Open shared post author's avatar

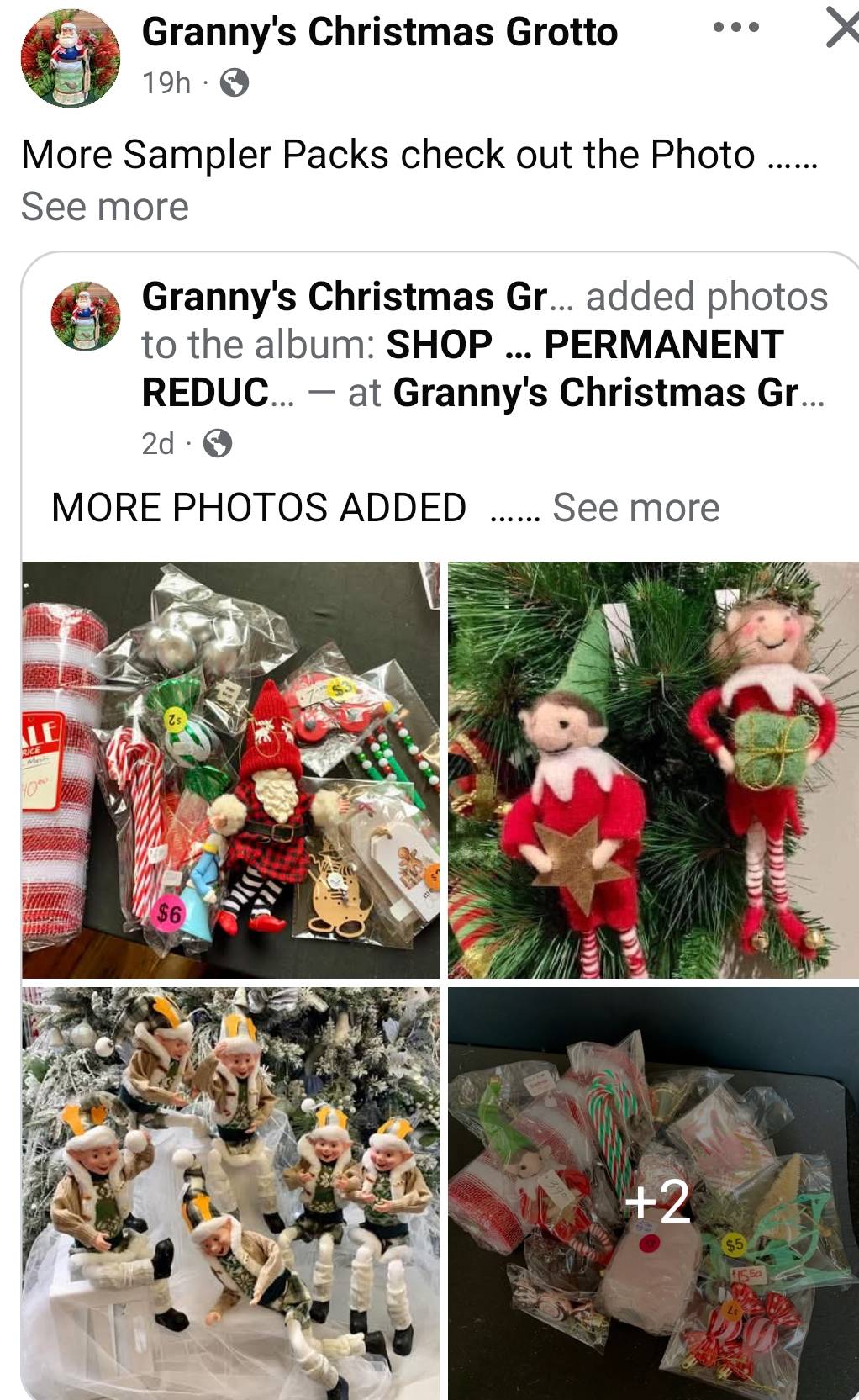(86, 316)
